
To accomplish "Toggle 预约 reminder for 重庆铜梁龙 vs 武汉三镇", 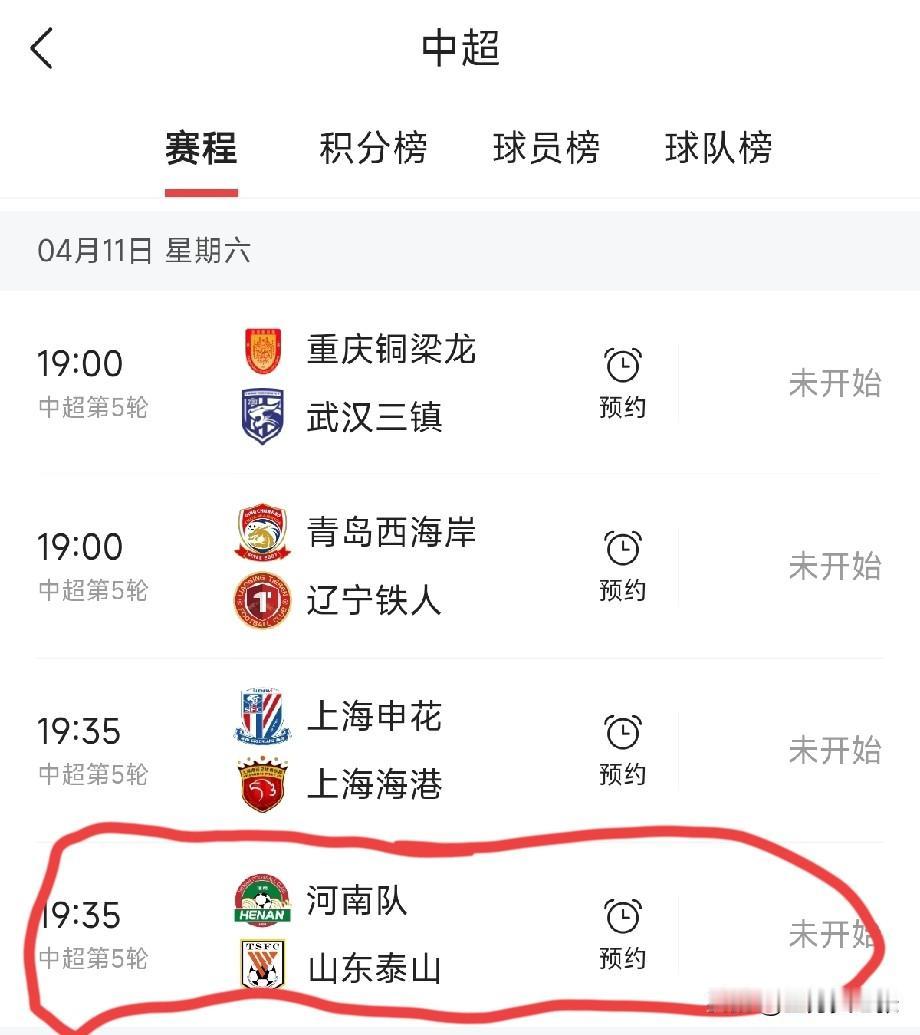I will coord(622,383).
